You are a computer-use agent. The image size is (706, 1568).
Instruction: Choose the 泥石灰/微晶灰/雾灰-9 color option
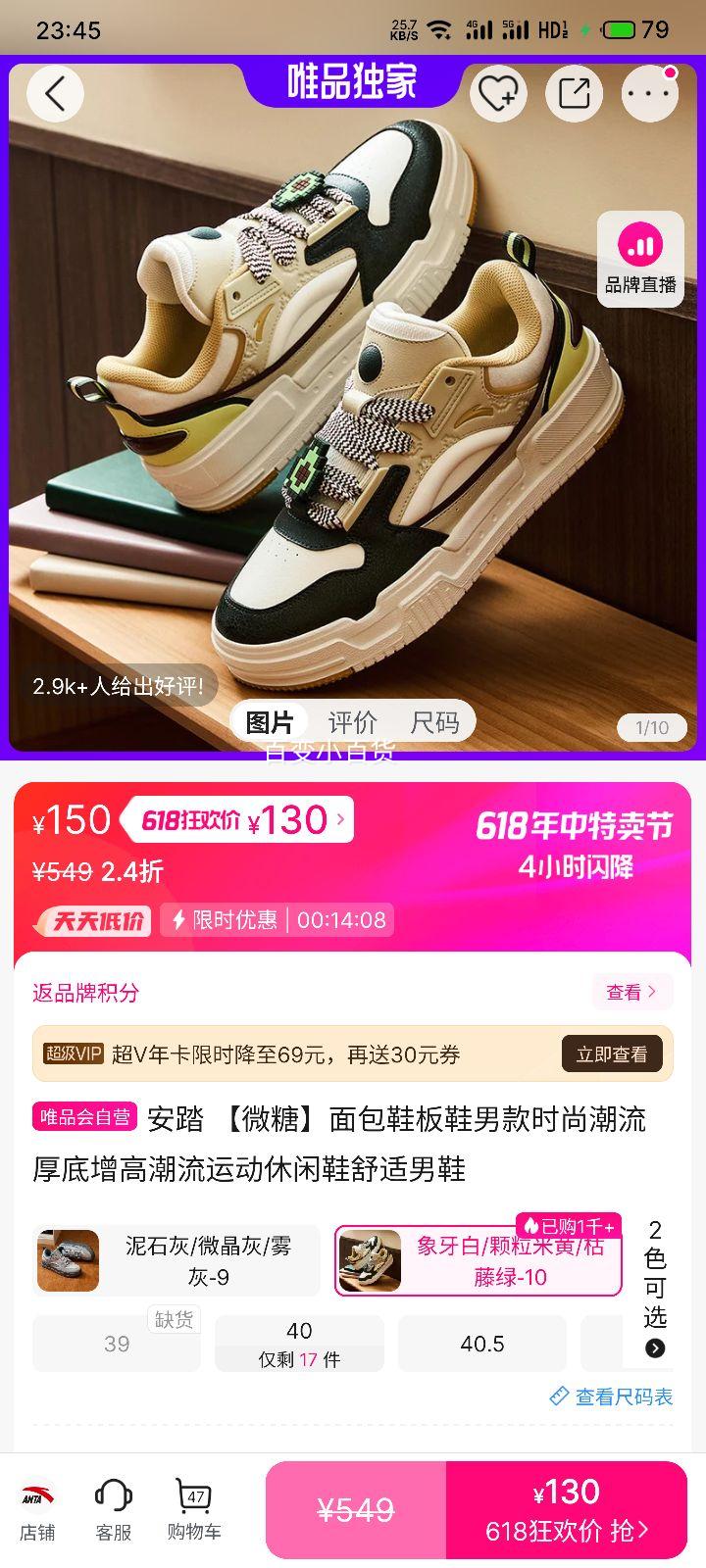pos(176,1260)
